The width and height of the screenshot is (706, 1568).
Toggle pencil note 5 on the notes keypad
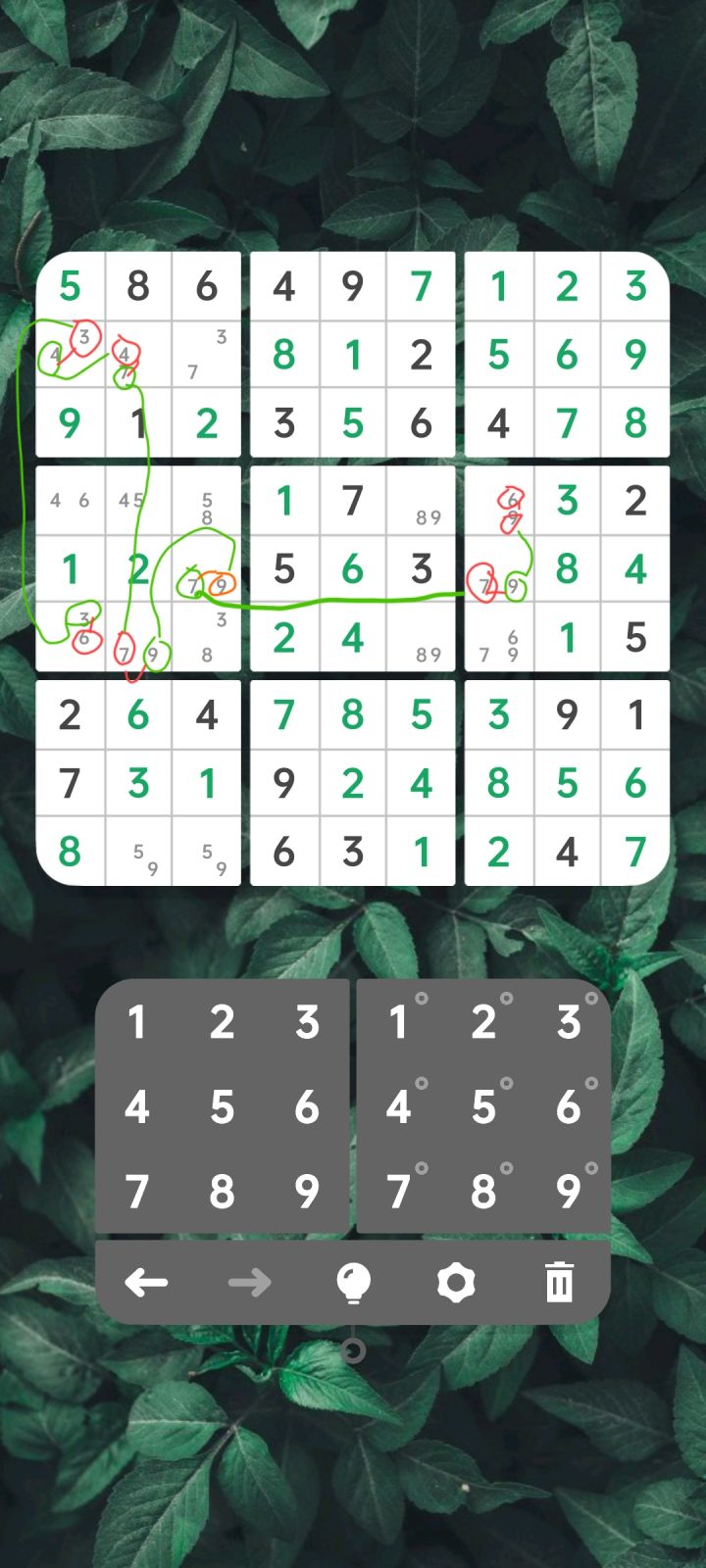pyautogui.click(x=483, y=1108)
